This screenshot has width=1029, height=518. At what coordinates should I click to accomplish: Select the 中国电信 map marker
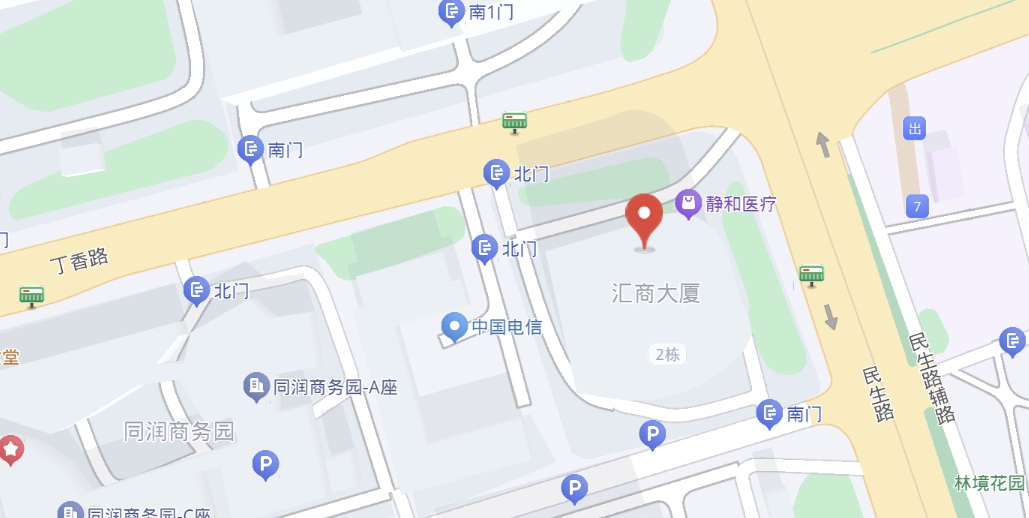click(x=455, y=326)
